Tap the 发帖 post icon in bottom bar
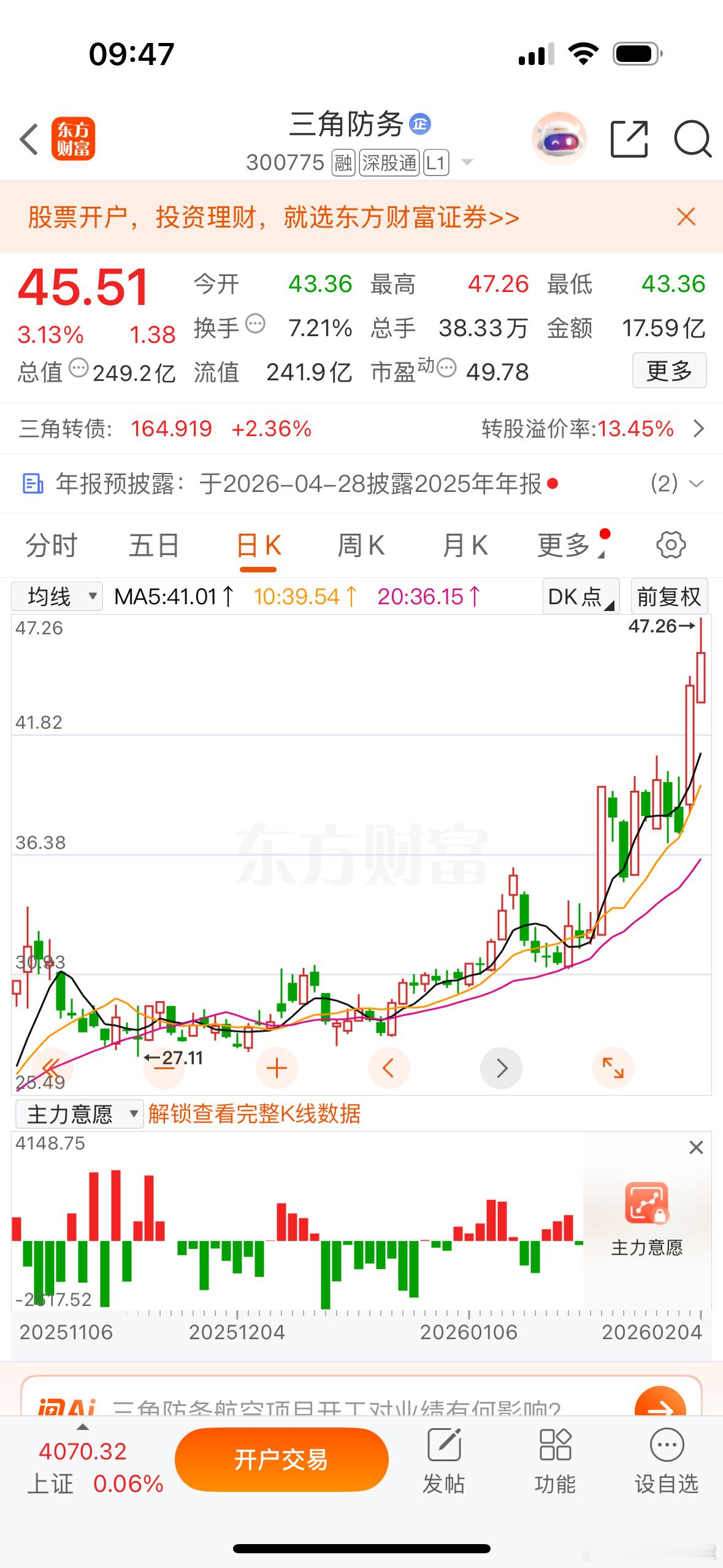The width and height of the screenshot is (723, 1568). click(x=445, y=1459)
